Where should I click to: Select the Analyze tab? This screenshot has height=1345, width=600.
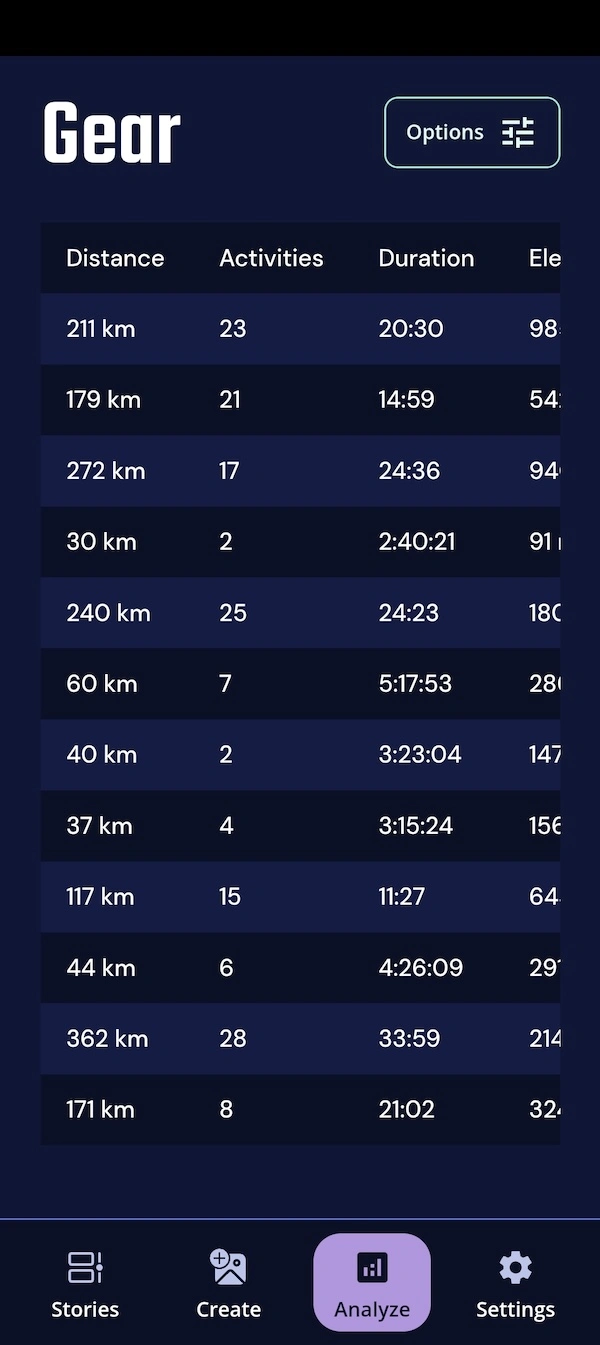(x=372, y=1284)
